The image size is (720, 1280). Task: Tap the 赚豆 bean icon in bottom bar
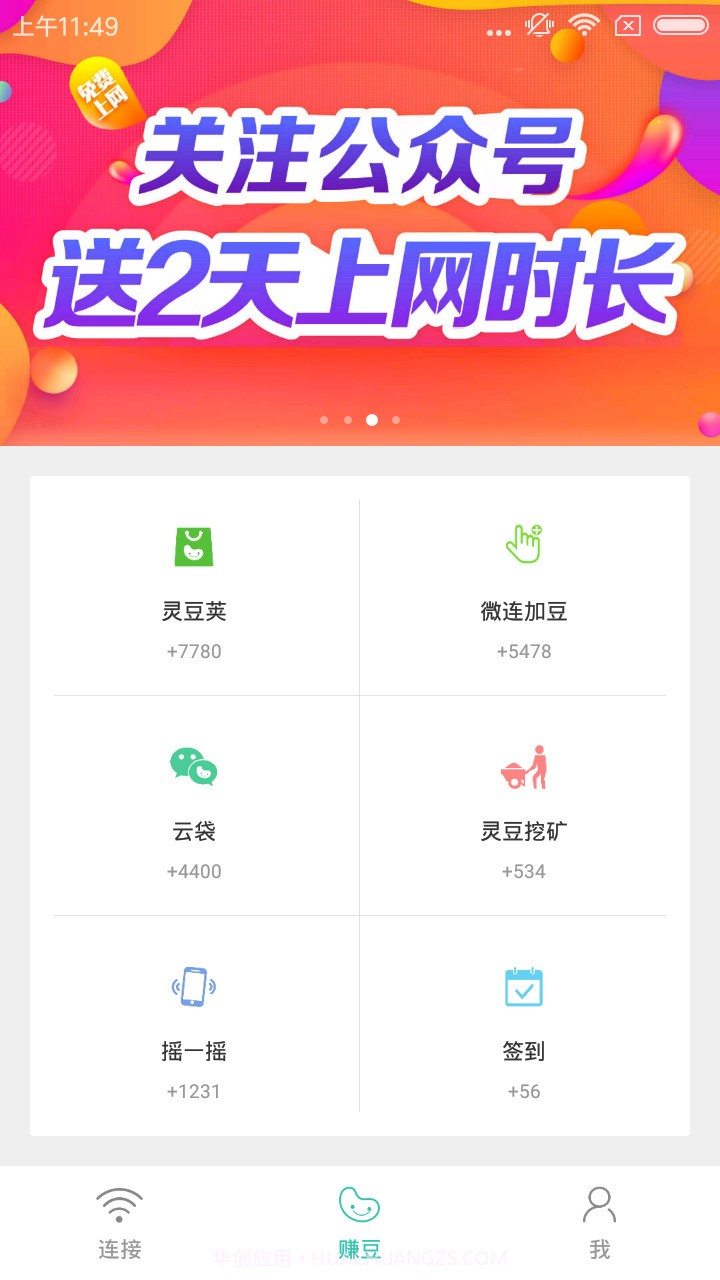click(x=359, y=1206)
